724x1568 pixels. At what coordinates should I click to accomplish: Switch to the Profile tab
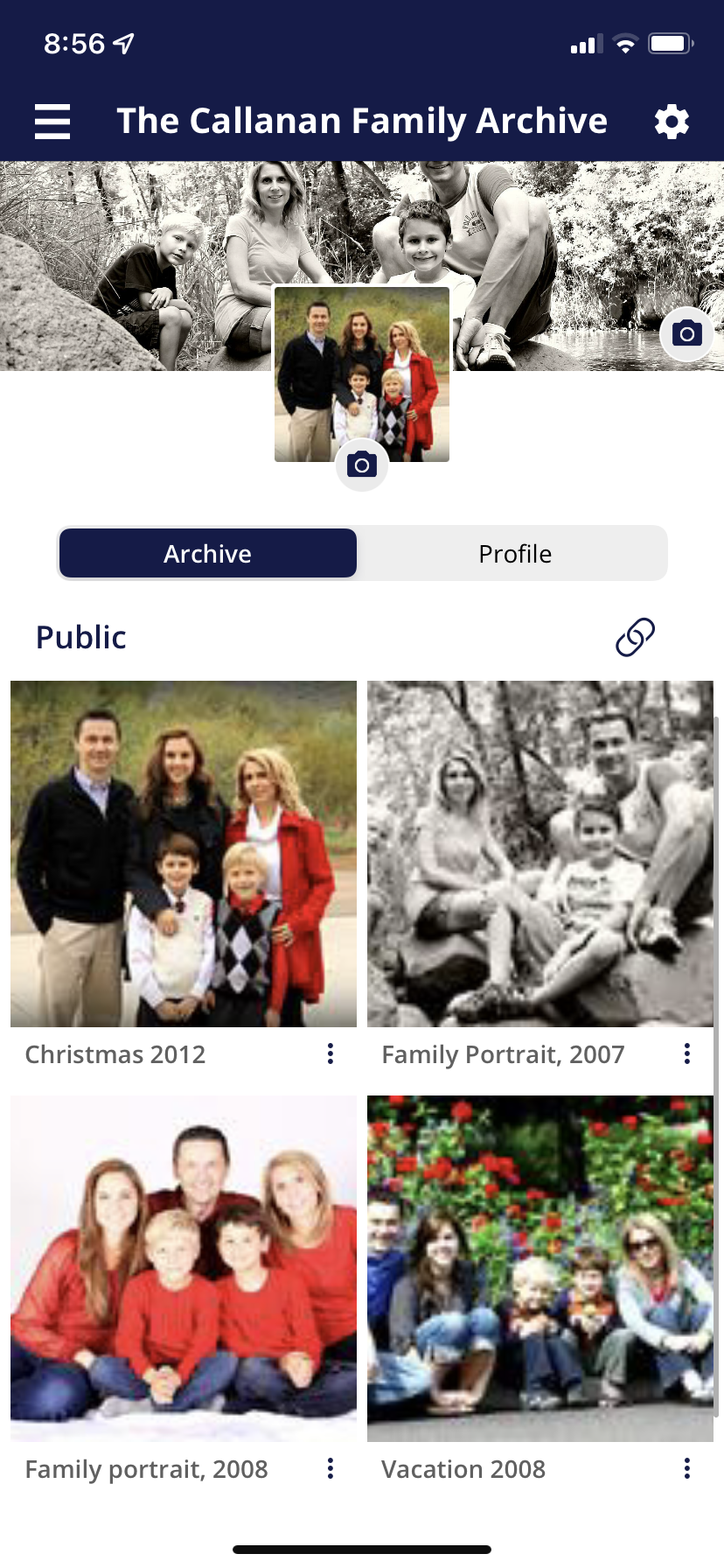tap(515, 554)
